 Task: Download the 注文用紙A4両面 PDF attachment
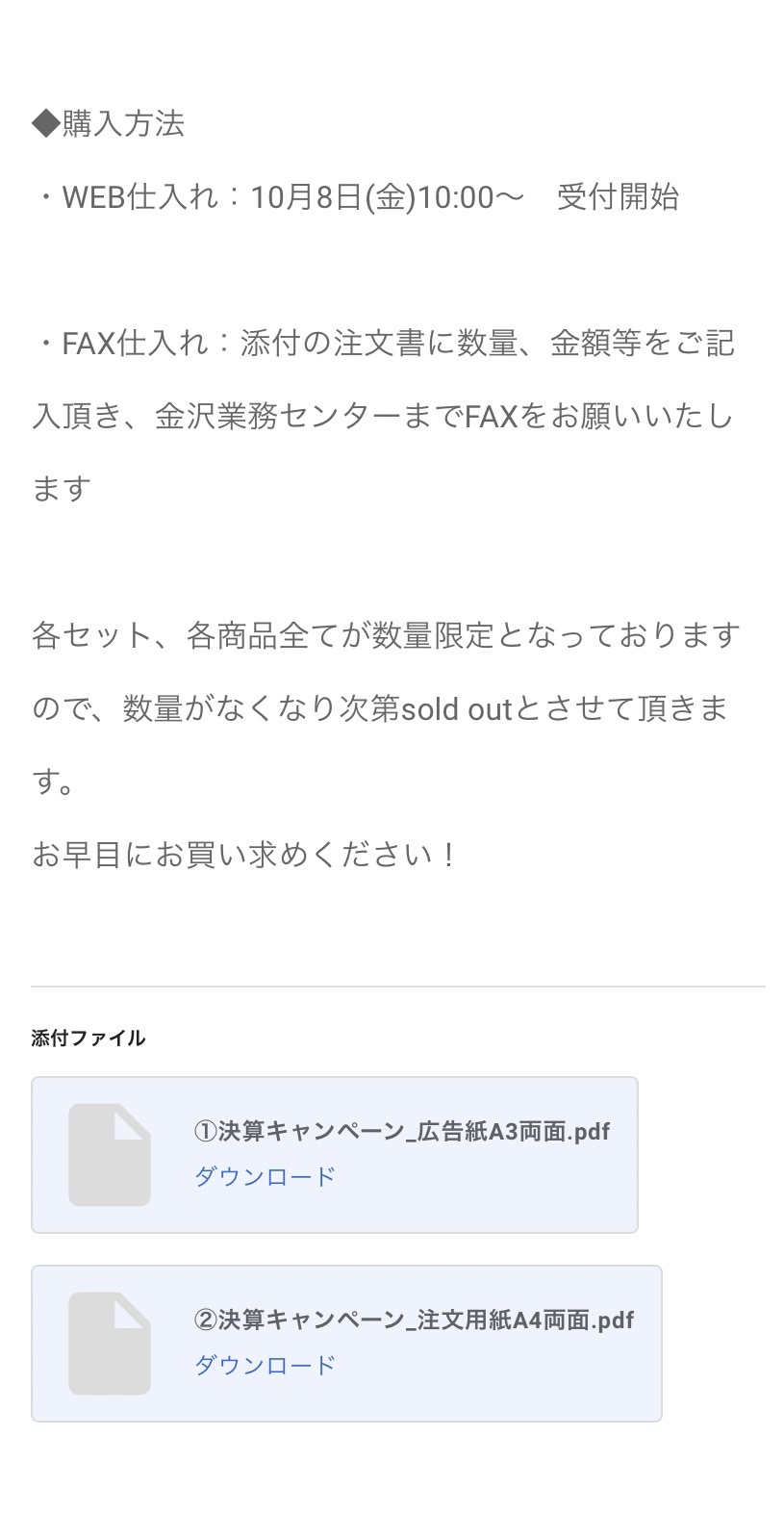(x=265, y=1365)
